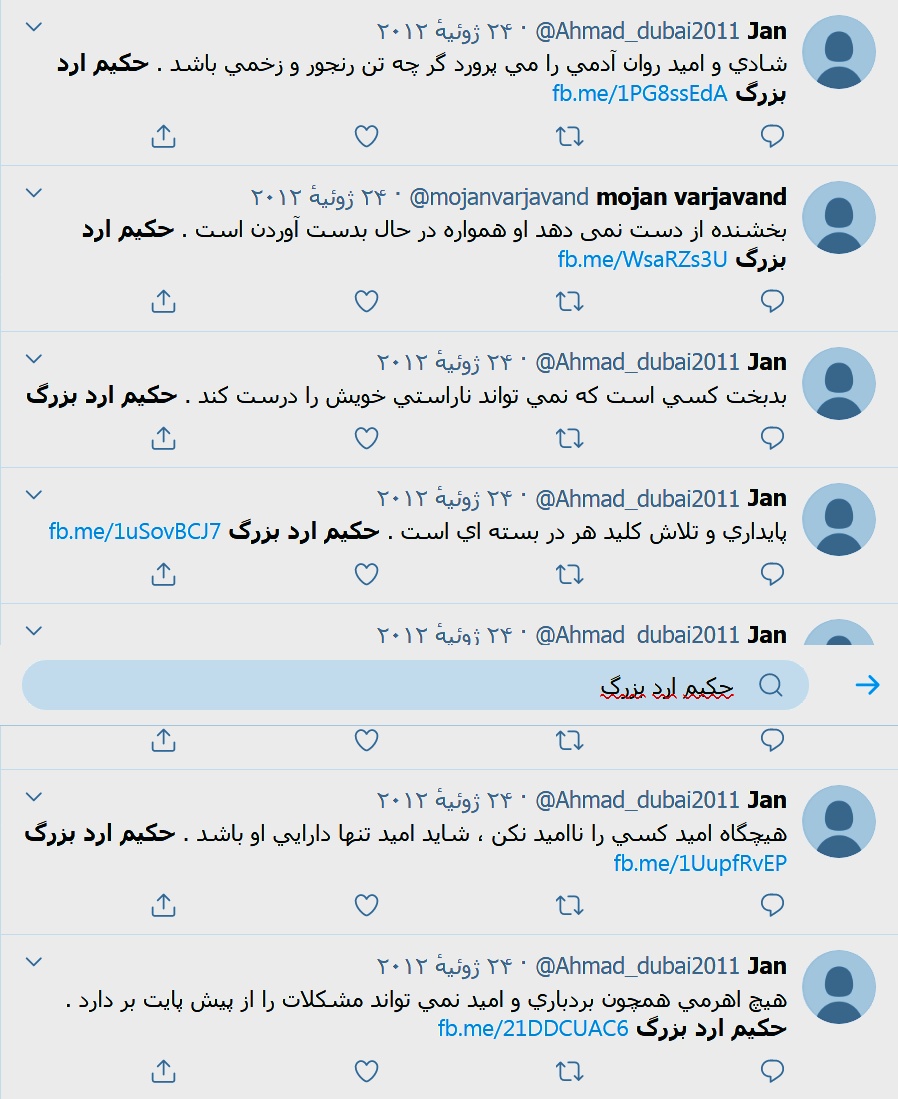The width and height of the screenshot is (898, 1099).
Task: Share the tweet with link fb.me/21DDCUAC6
Action: (x=163, y=1071)
